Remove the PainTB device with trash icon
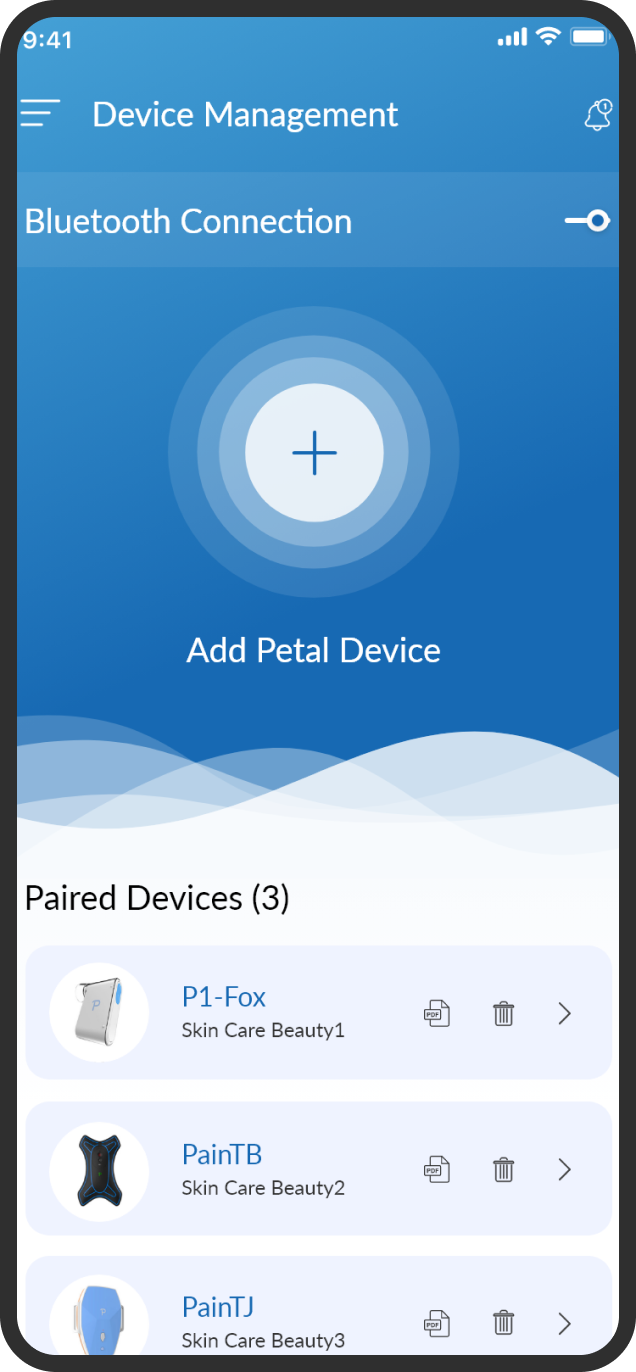This screenshot has width=636, height=1372. coord(503,1169)
